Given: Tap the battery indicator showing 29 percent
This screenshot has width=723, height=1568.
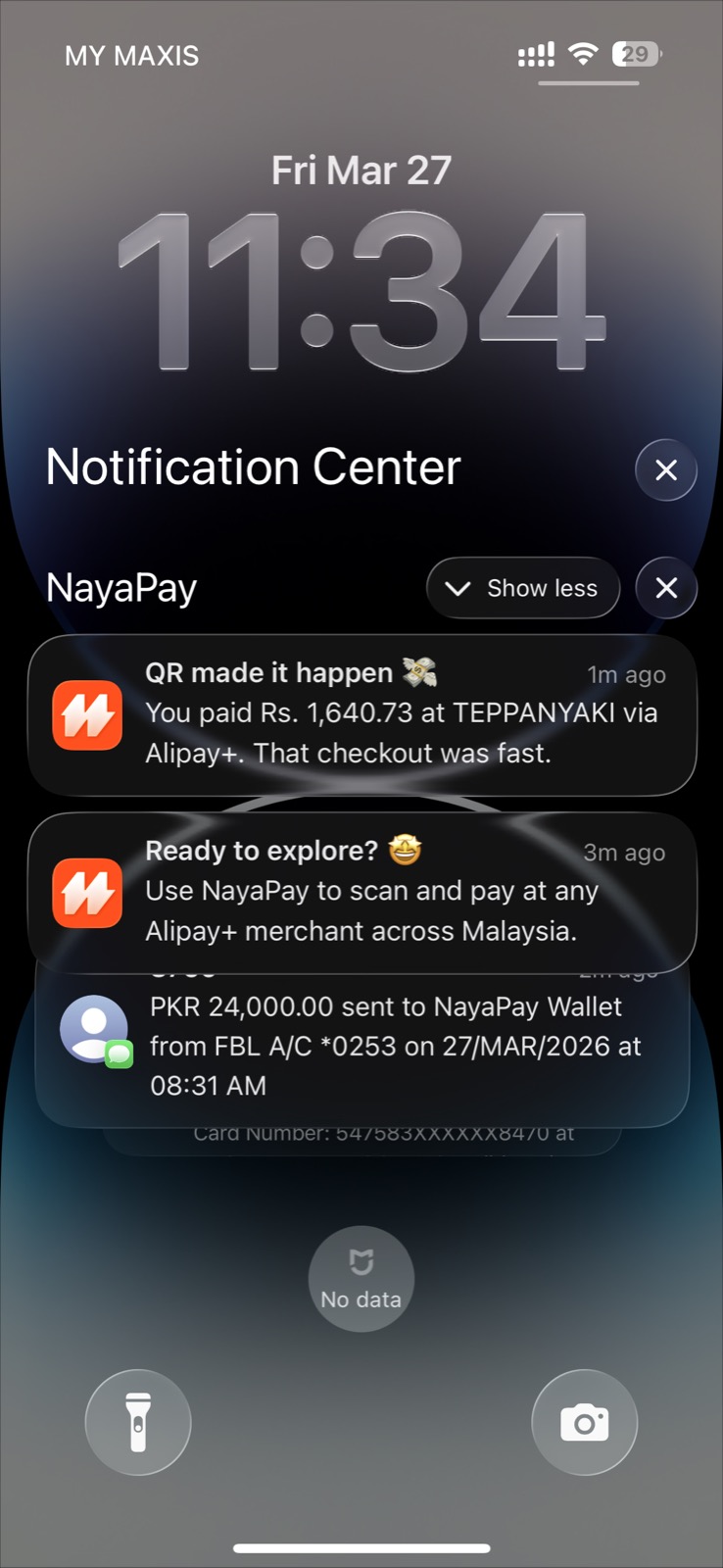Looking at the screenshot, I should 634,54.
